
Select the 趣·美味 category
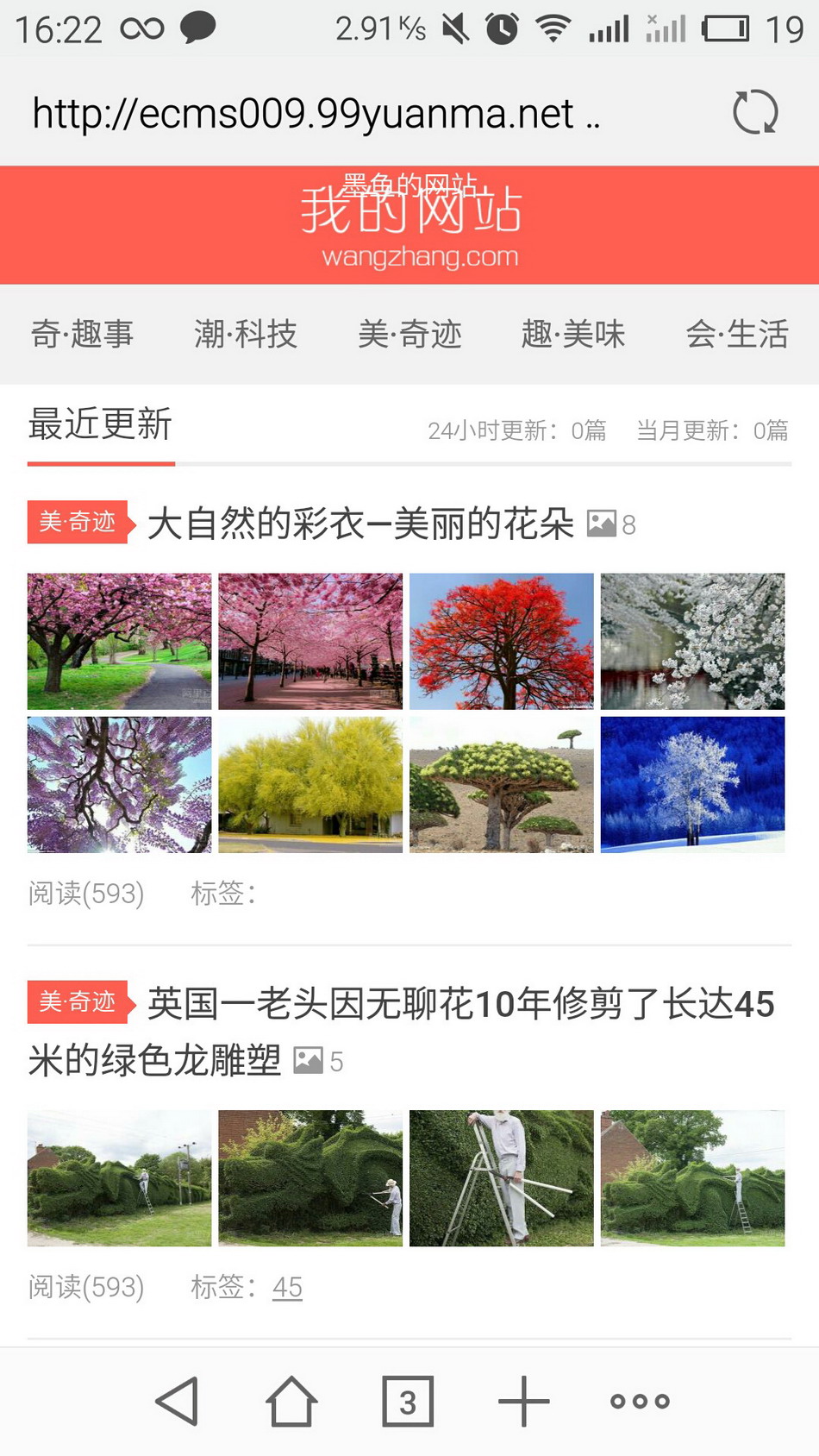coord(573,334)
